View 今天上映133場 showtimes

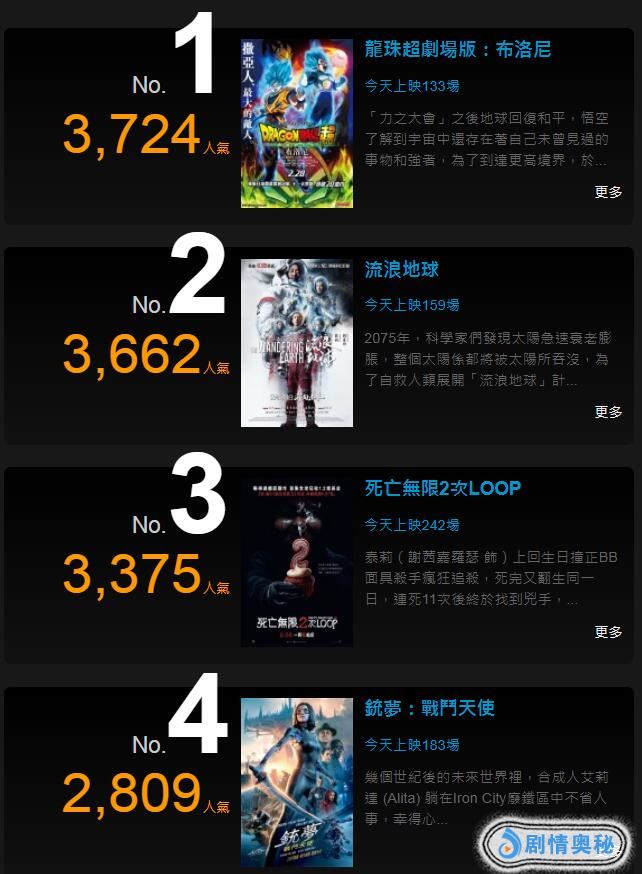coord(411,86)
